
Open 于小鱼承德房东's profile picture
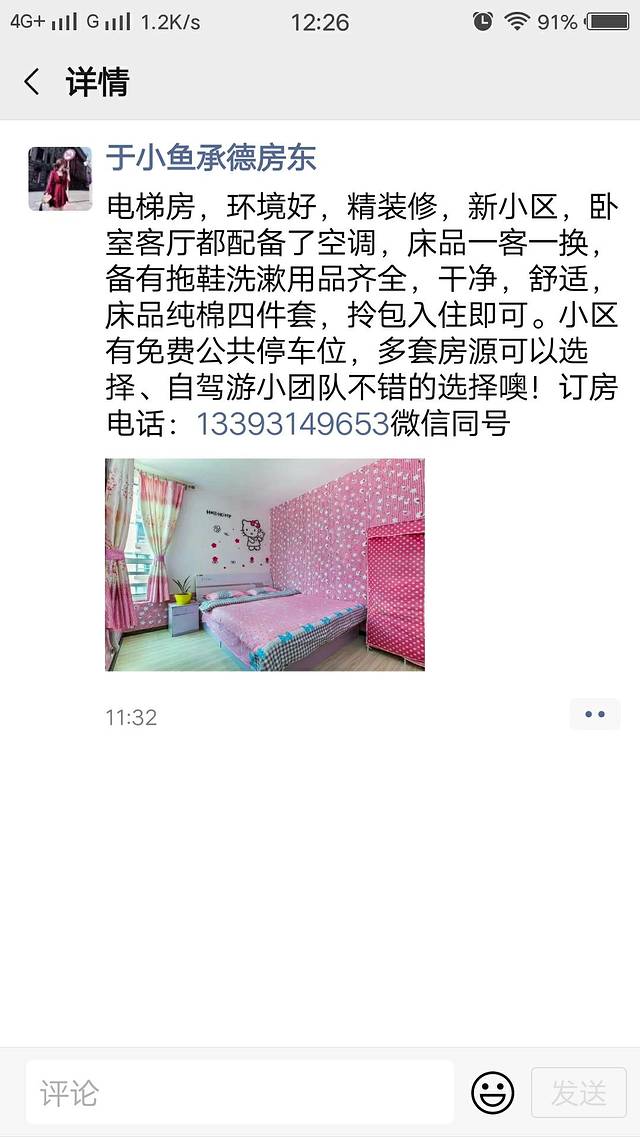60,179
